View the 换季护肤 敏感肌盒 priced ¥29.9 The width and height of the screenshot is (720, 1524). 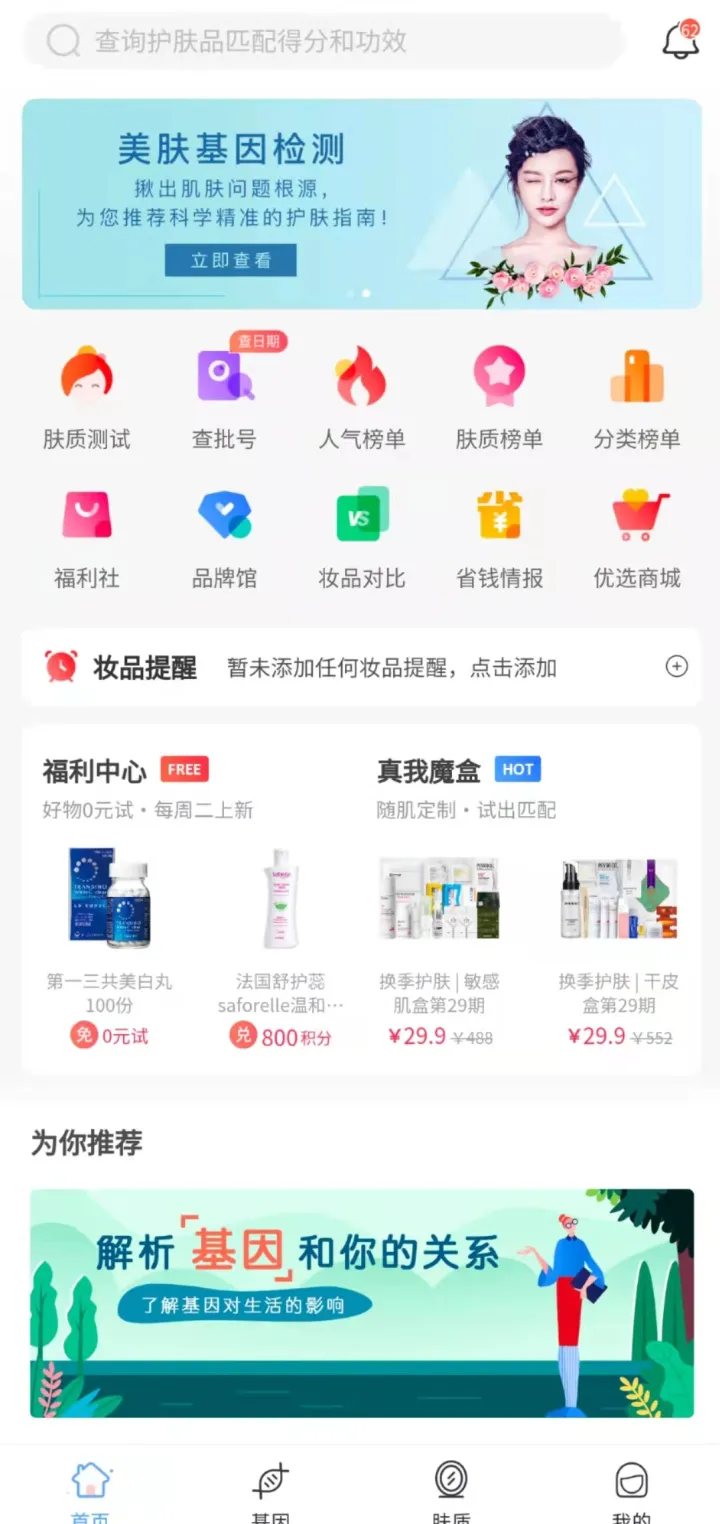pyautogui.click(x=439, y=940)
